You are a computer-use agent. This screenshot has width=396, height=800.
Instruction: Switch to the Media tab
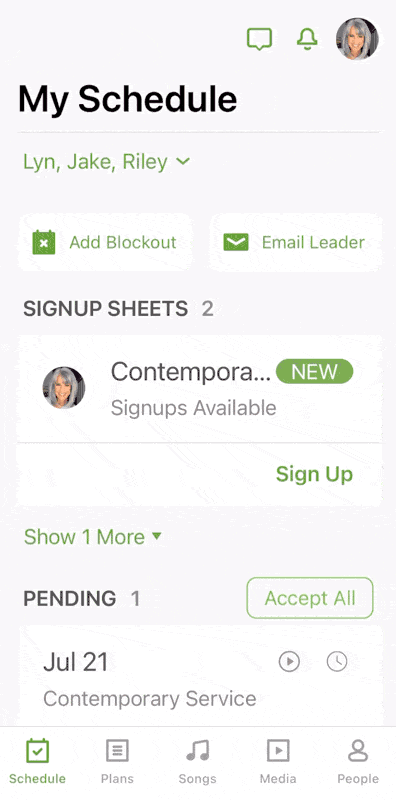(278, 761)
